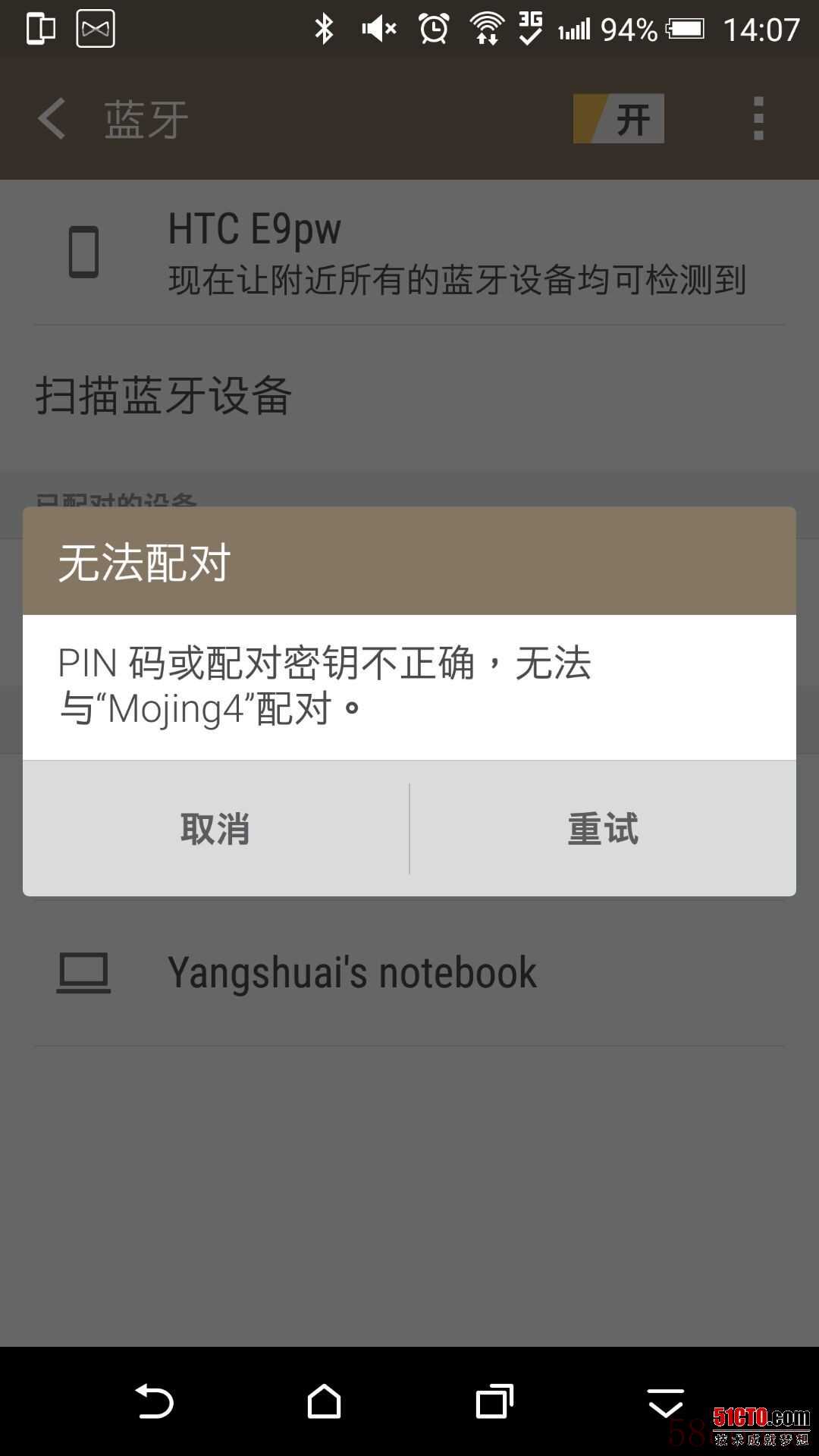Toggle the Bluetooth 开 switch
Image resolution: width=819 pixels, height=1456 pixels.
tap(619, 119)
